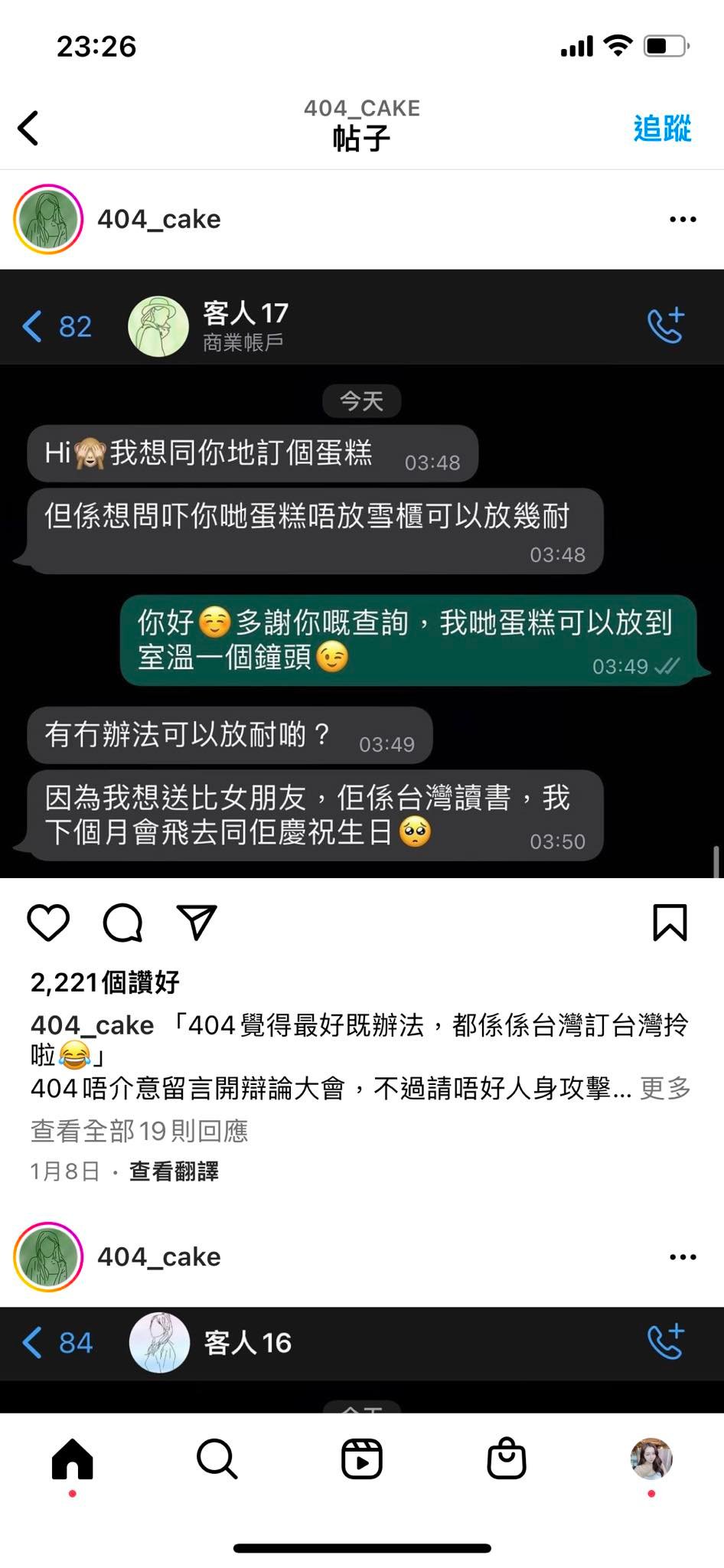The image size is (724, 1568).
Task: Tap 查看翻譯 to translate the caption
Action: (174, 1171)
